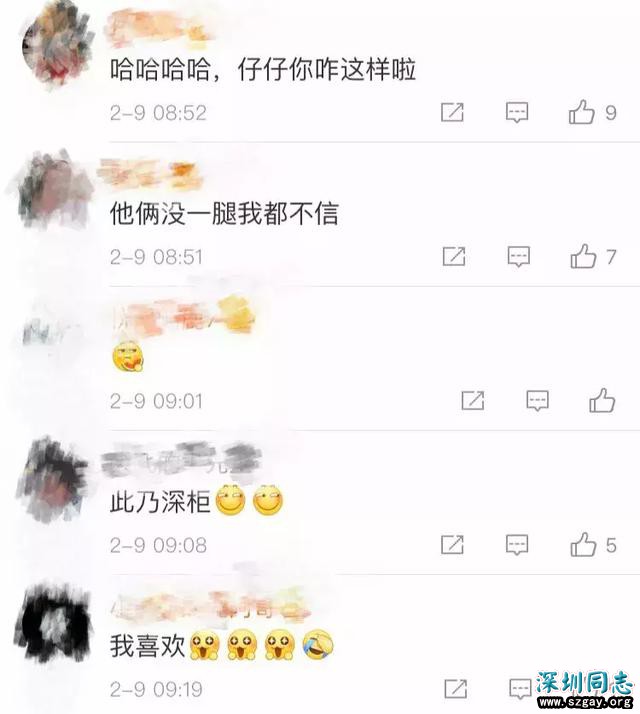
Task: Reply to the comment "此乃深柜"
Action: pyautogui.click(x=517, y=545)
